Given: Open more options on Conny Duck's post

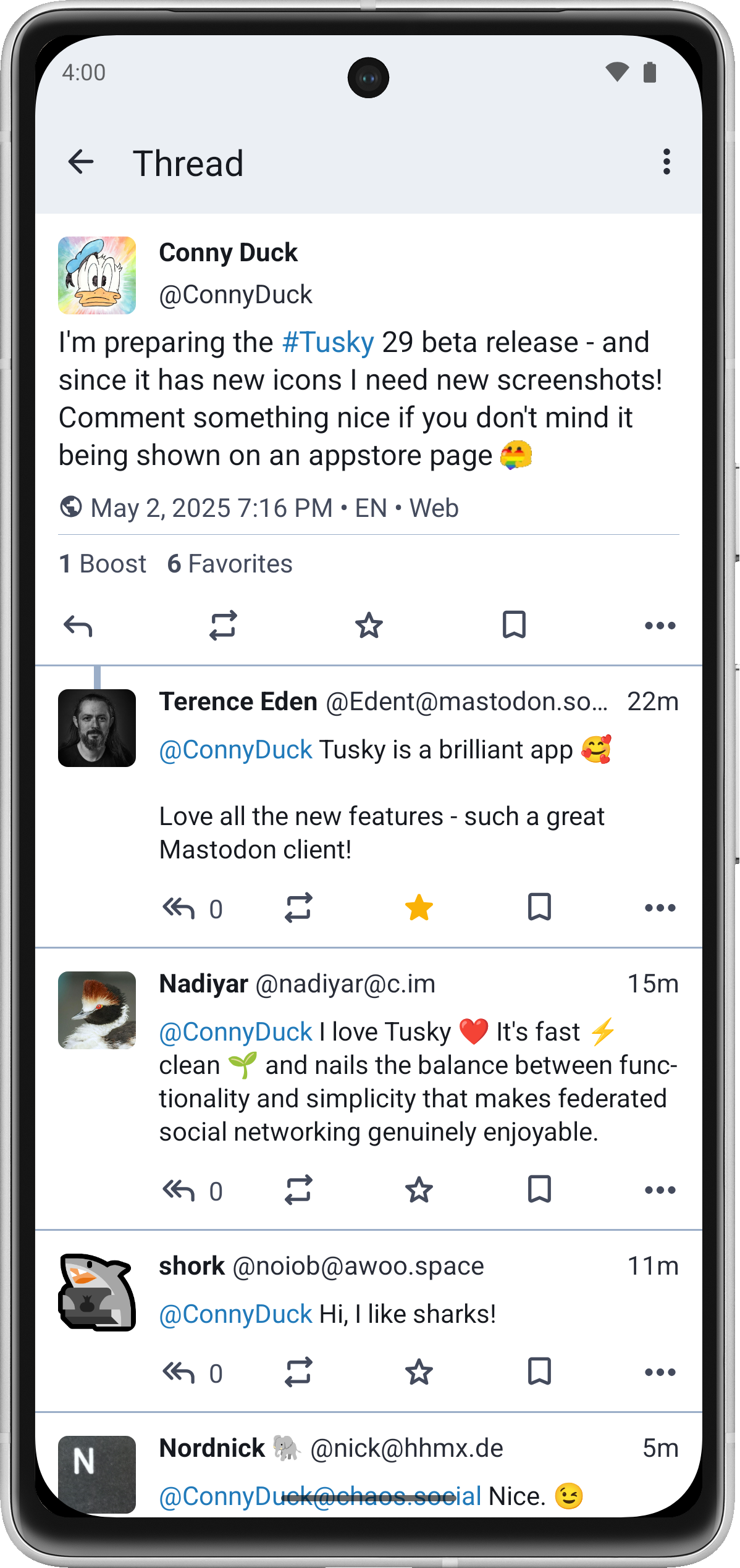Looking at the screenshot, I should coord(660,626).
